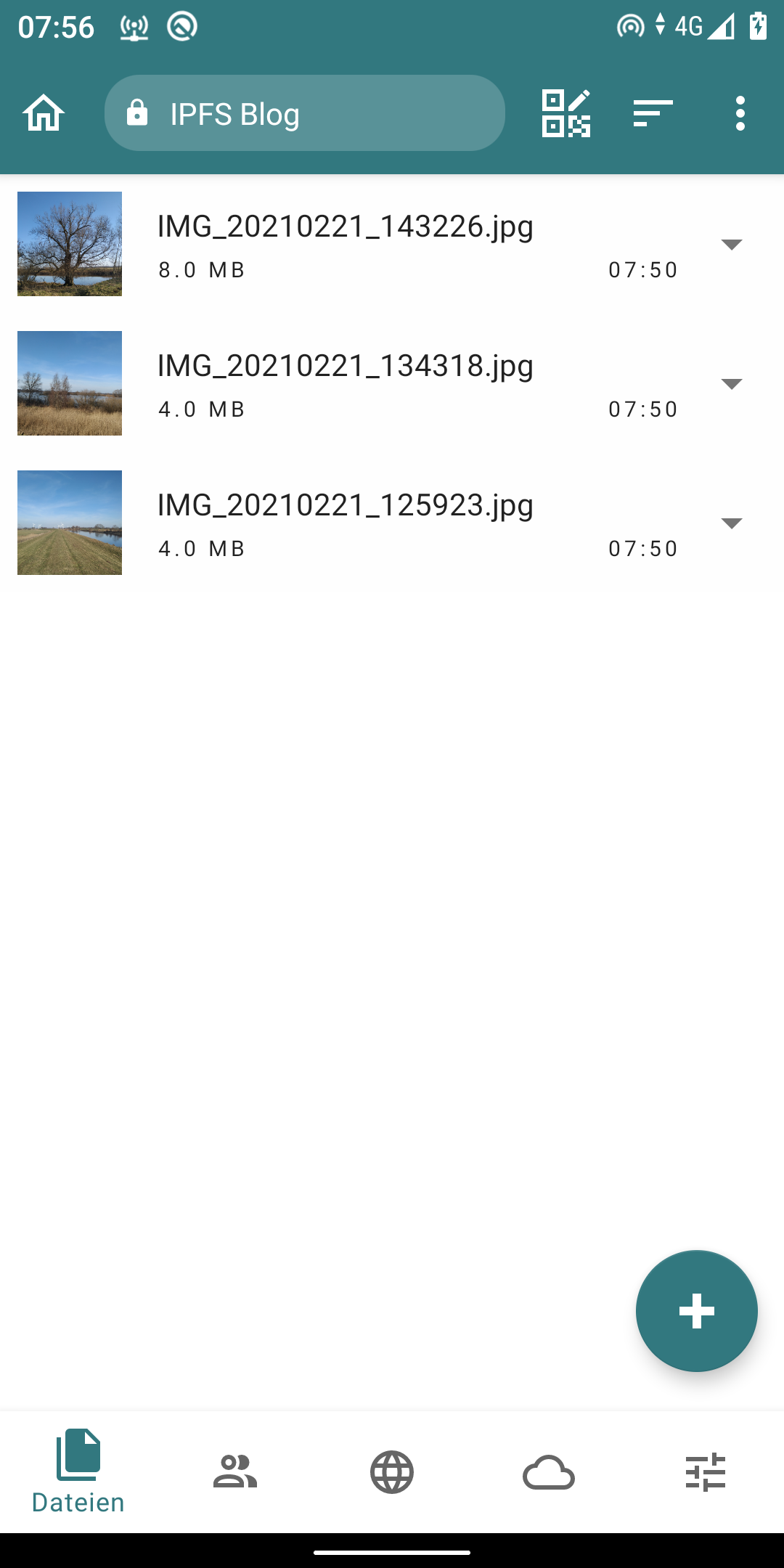This screenshot has width=784, height=1568.
Task: Switch to the people tab
Action: click(x=235, y=1472)
